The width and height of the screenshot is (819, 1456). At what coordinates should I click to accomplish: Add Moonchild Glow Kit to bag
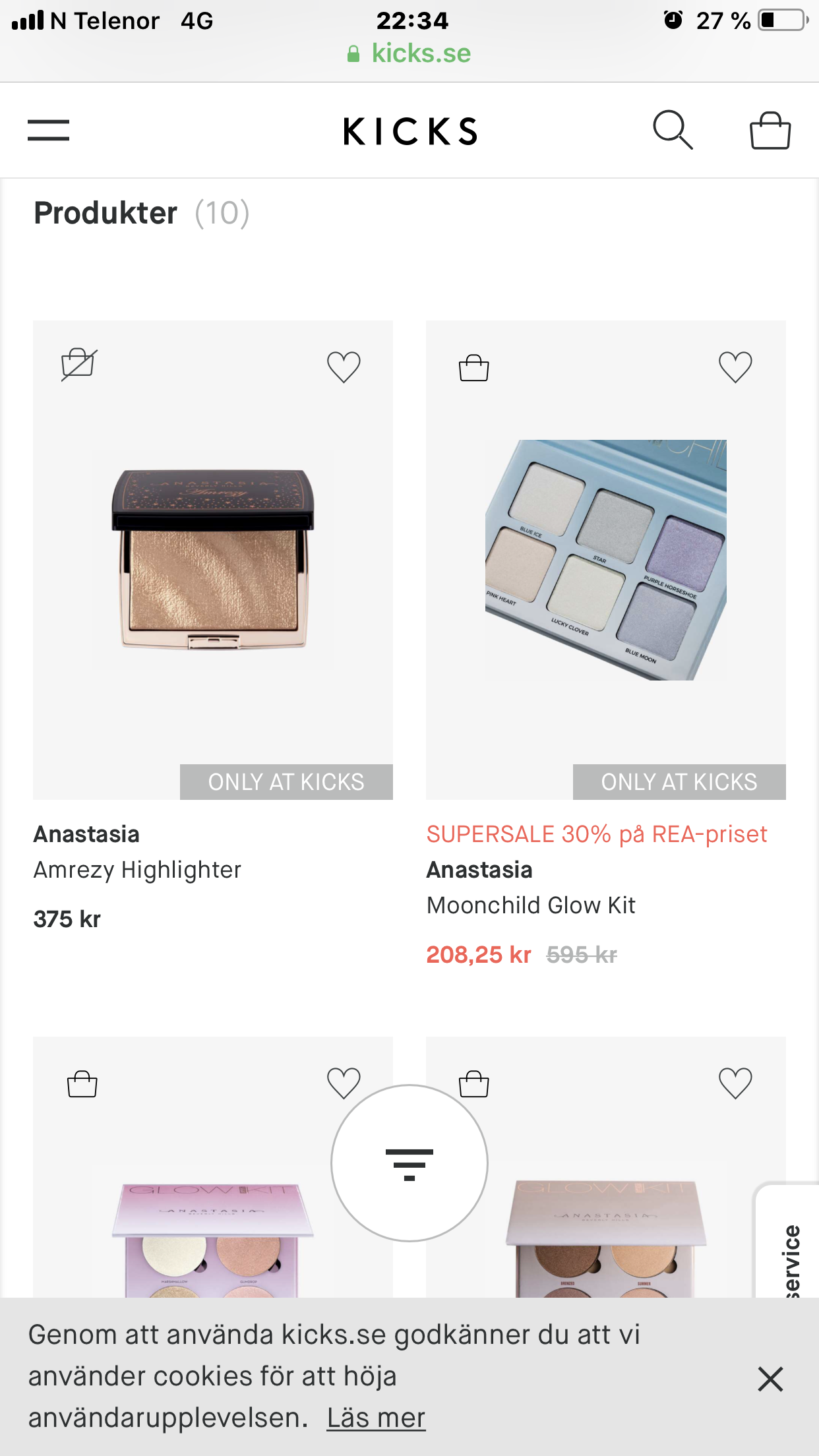click(x=473, y=368)
